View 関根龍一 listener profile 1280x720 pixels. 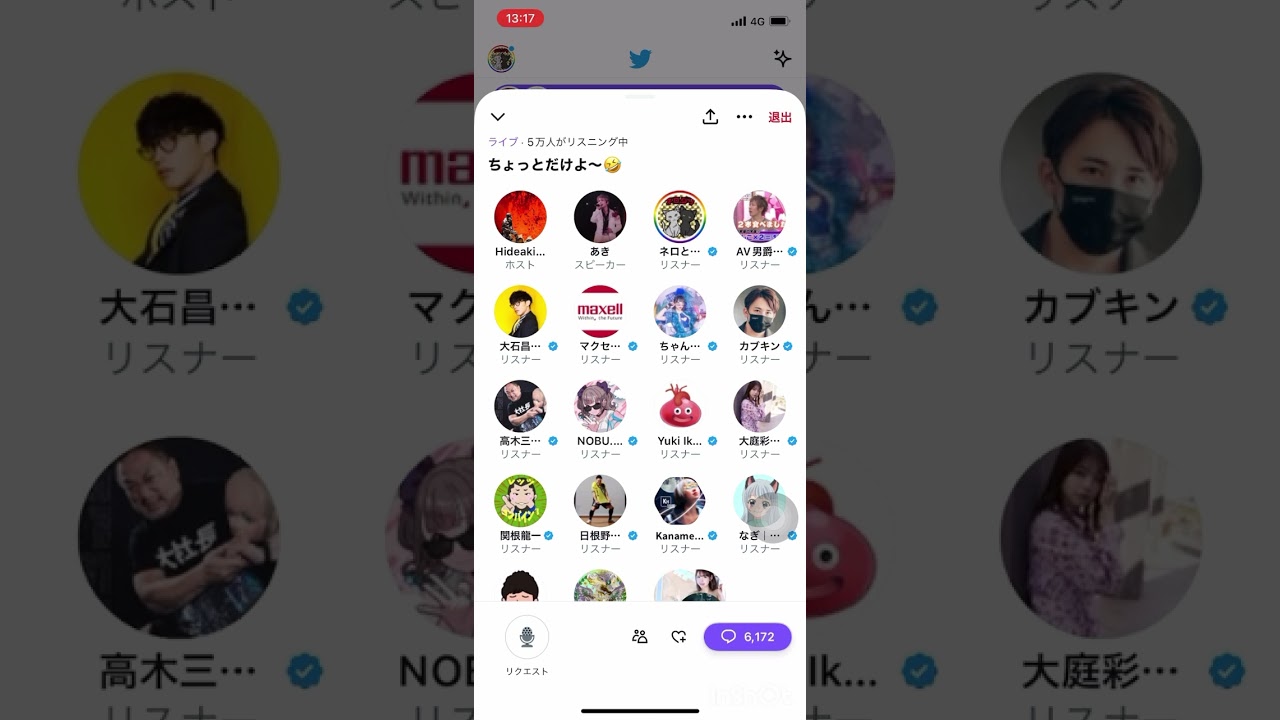(520, 501)
